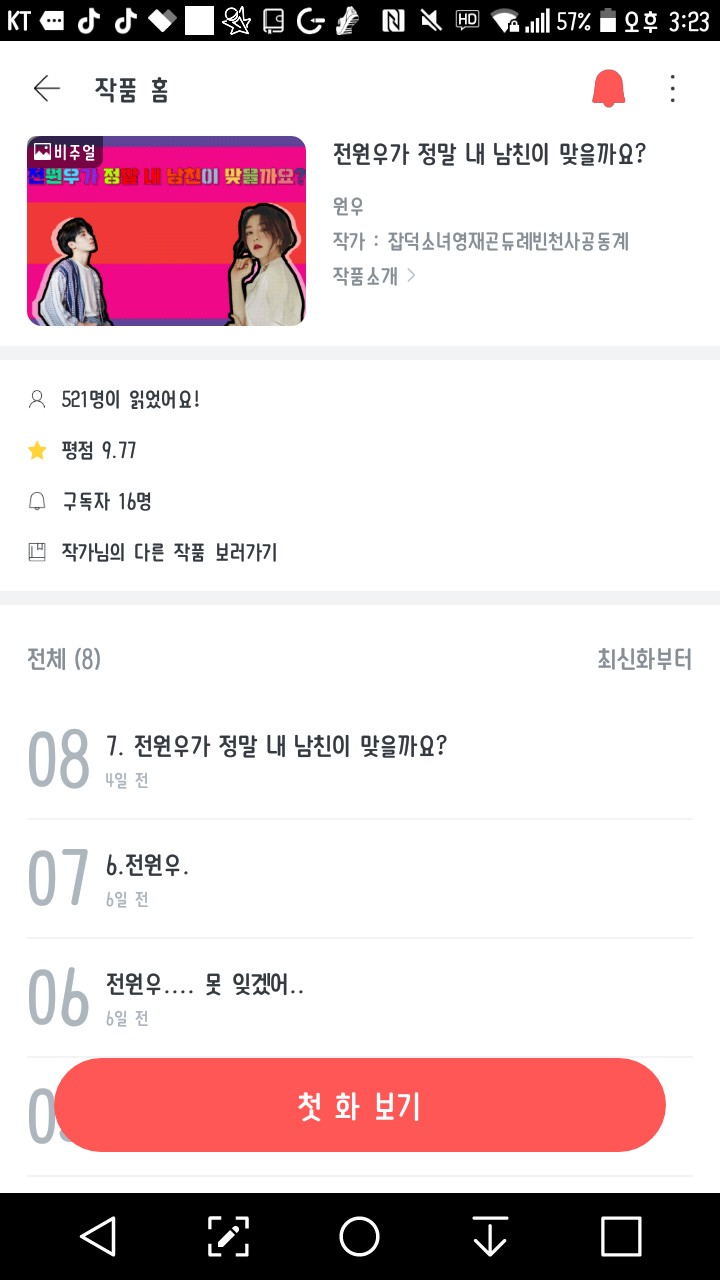Image resolution: width=720 pixels, height=1280 pixels.
Task: Tap the system home button
Action: 359,1237
